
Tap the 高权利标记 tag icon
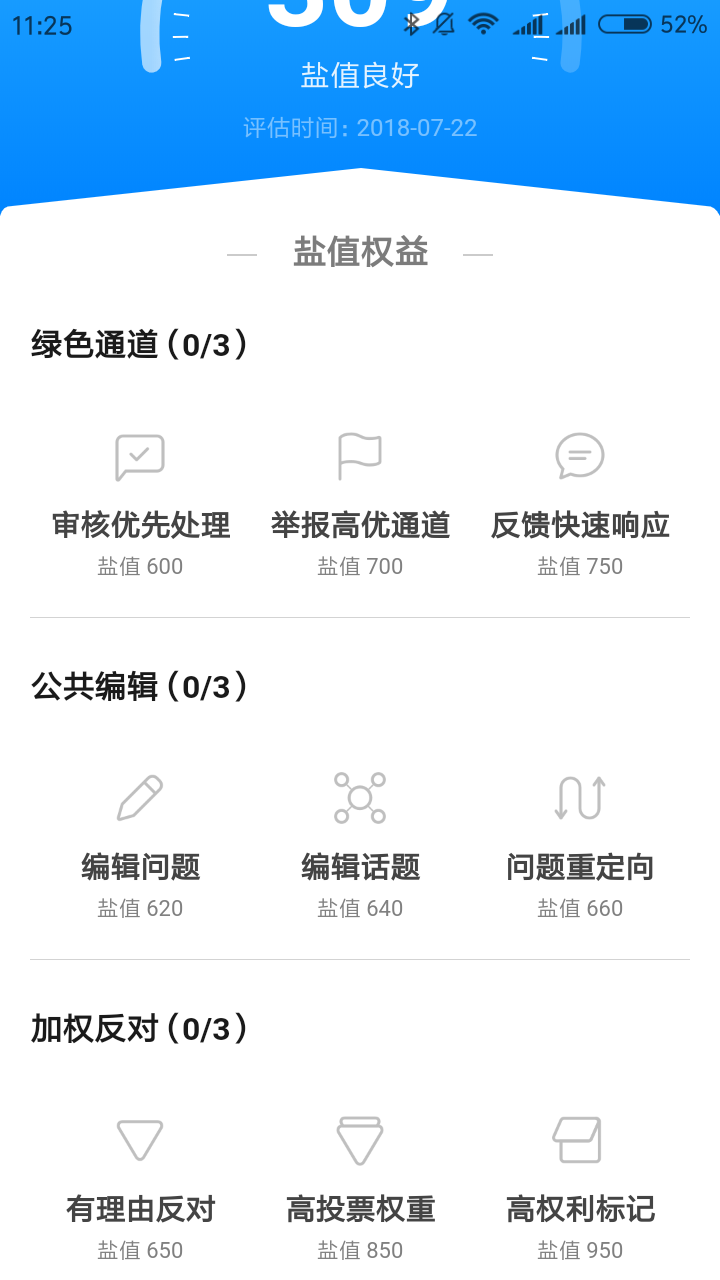(577, 1139)
